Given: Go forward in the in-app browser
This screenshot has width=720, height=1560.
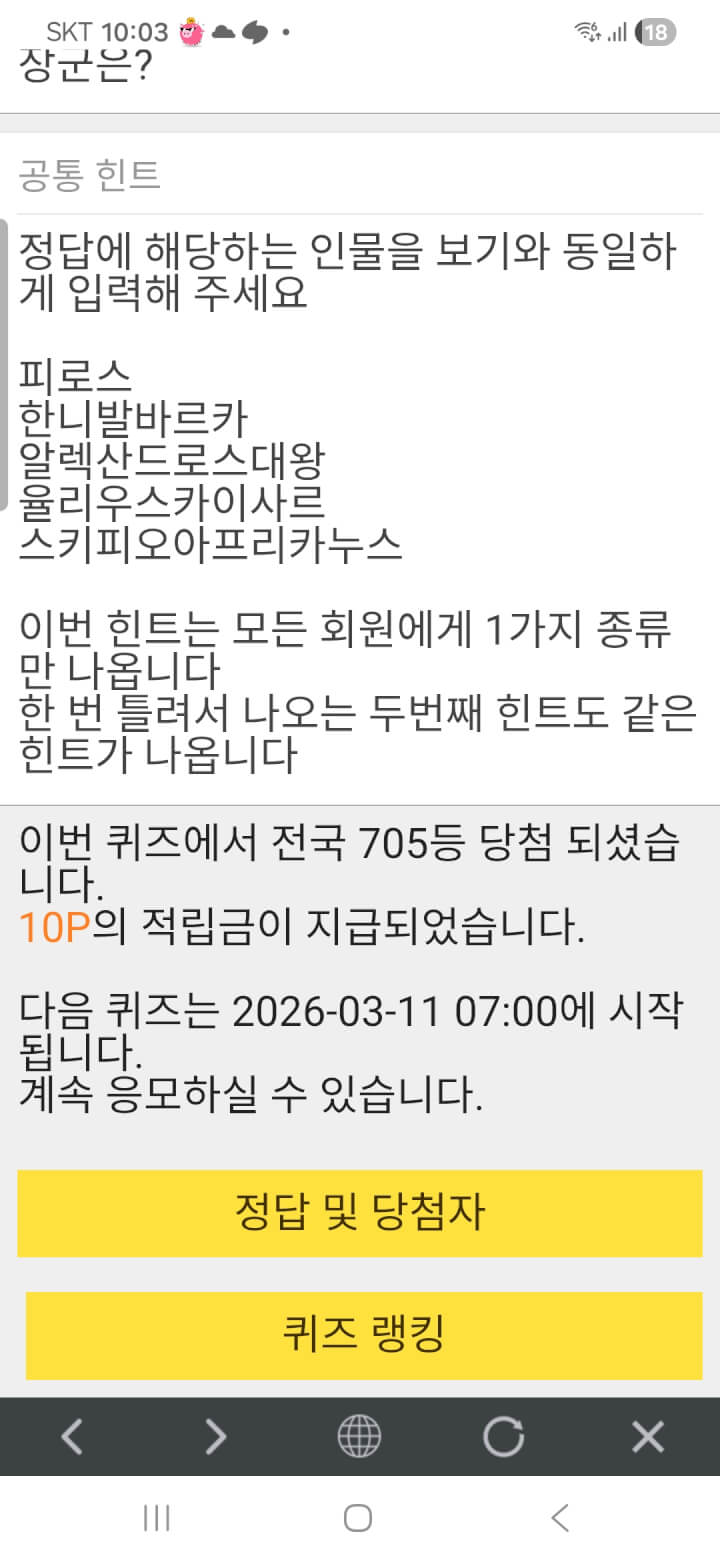Looking at the screenshot, I should coord(216,1437).
